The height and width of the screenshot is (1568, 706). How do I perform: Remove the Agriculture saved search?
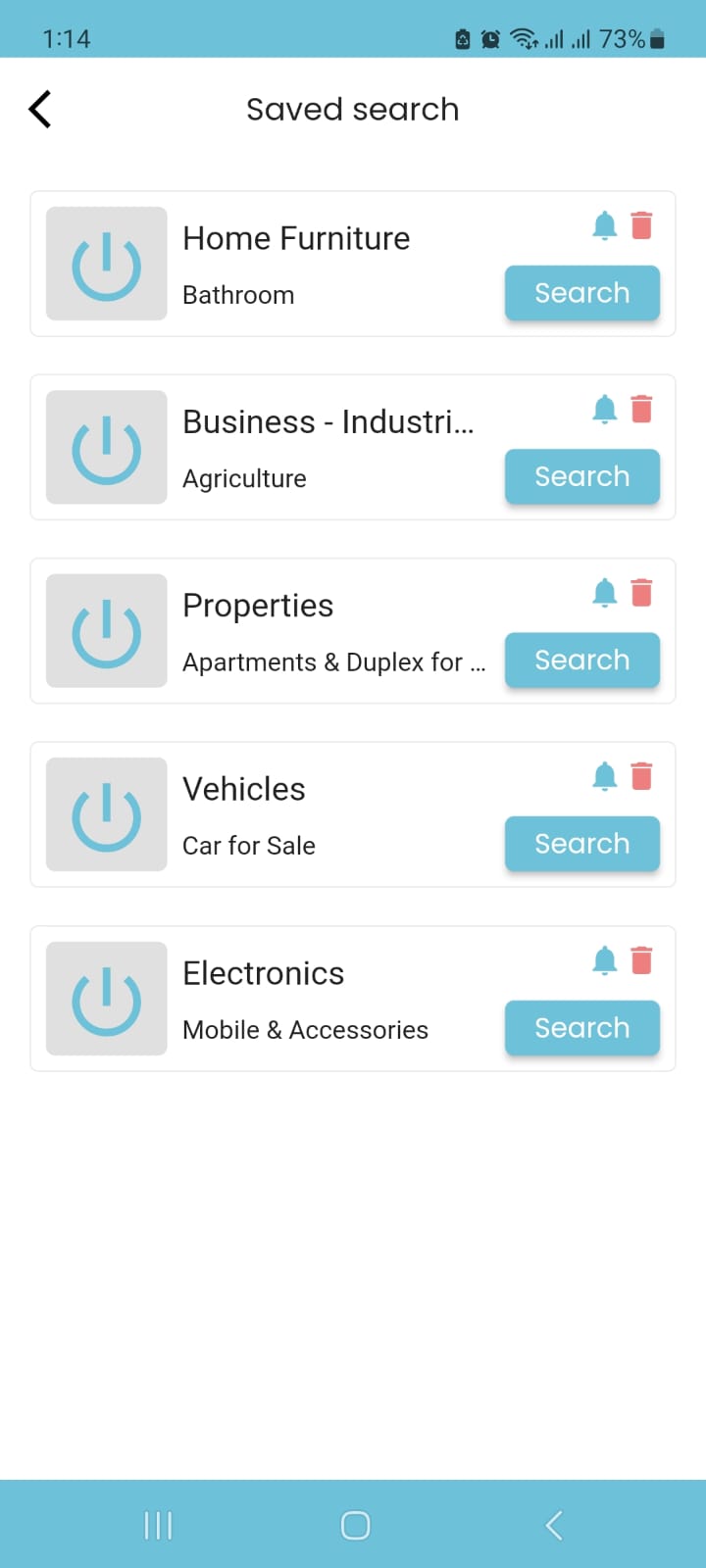[x=642, y=409]
